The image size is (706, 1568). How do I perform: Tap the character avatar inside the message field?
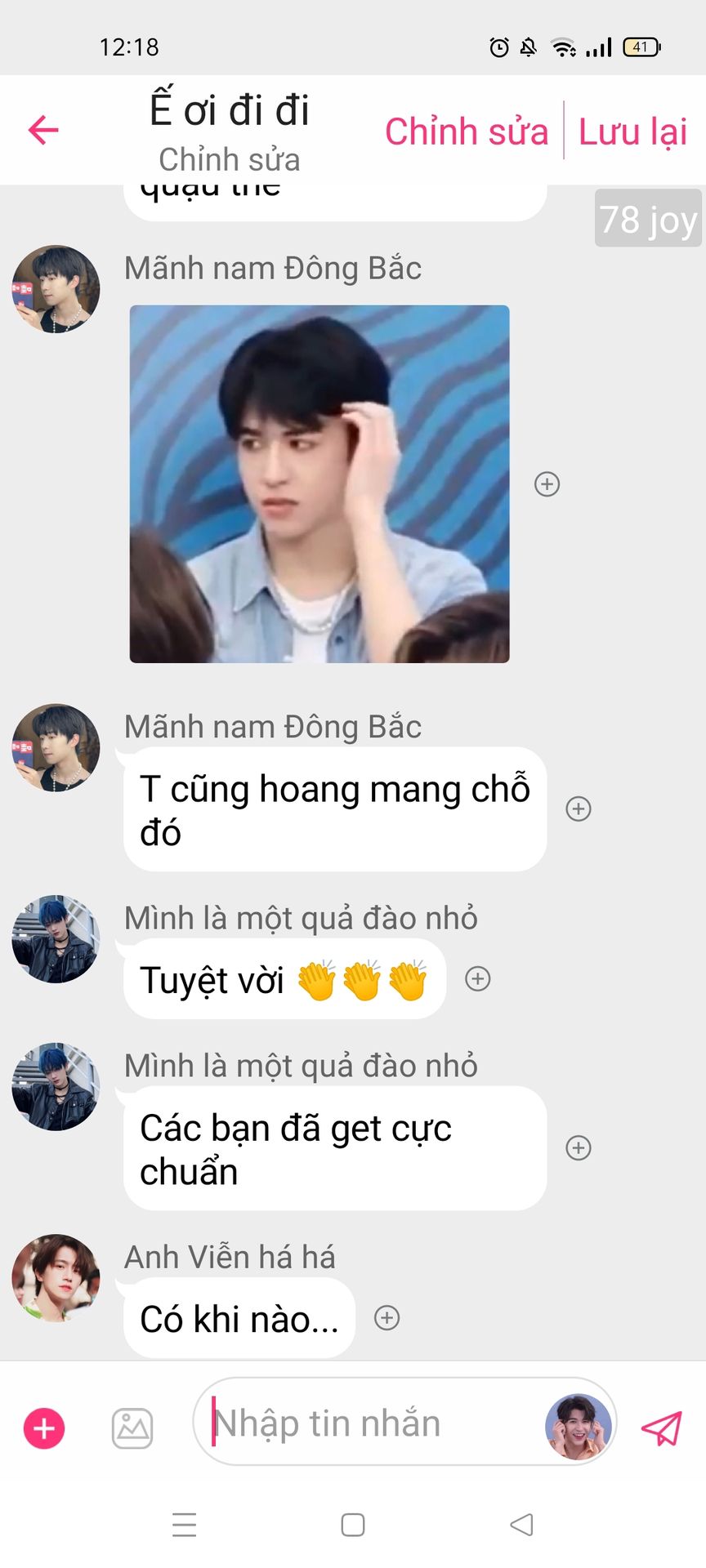tap(579, 1426)
